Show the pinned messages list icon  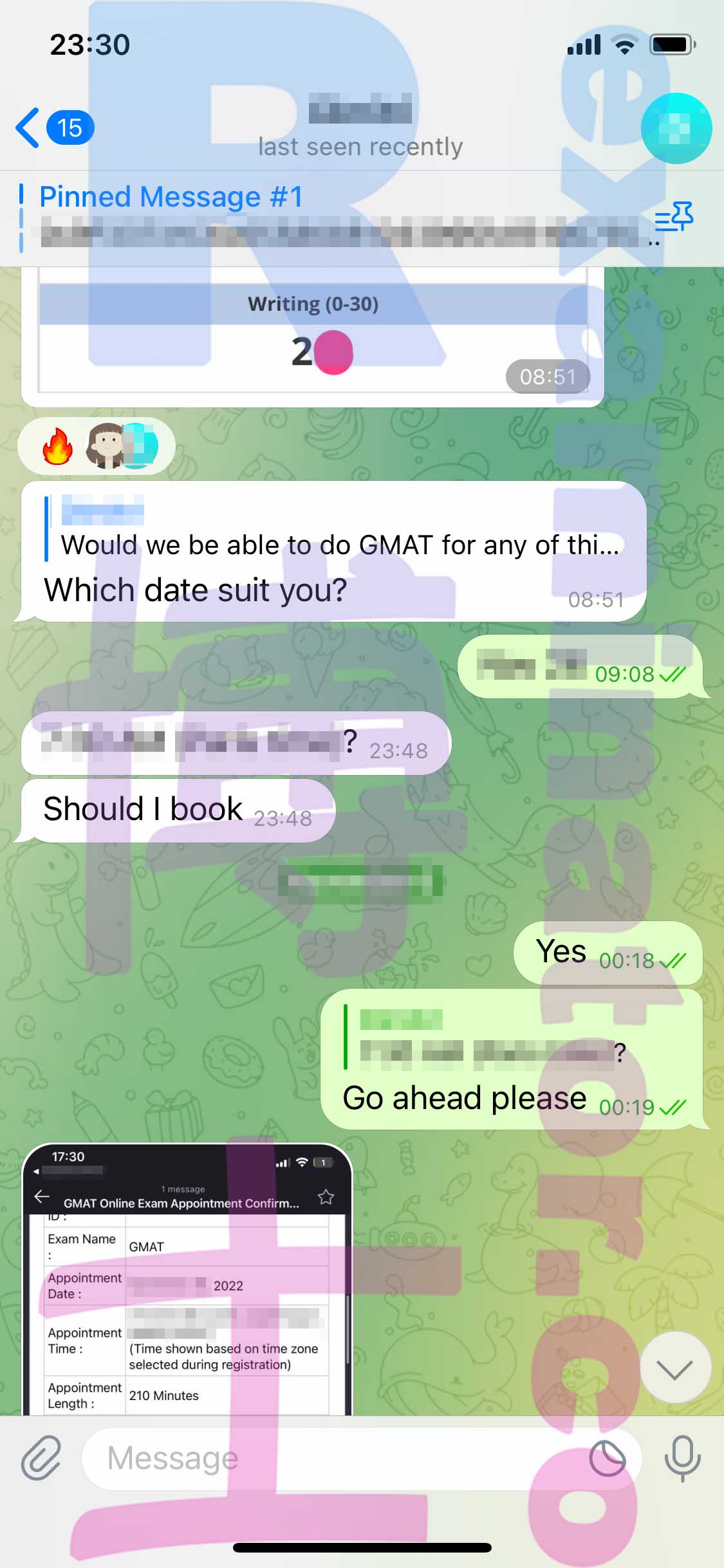673,218
